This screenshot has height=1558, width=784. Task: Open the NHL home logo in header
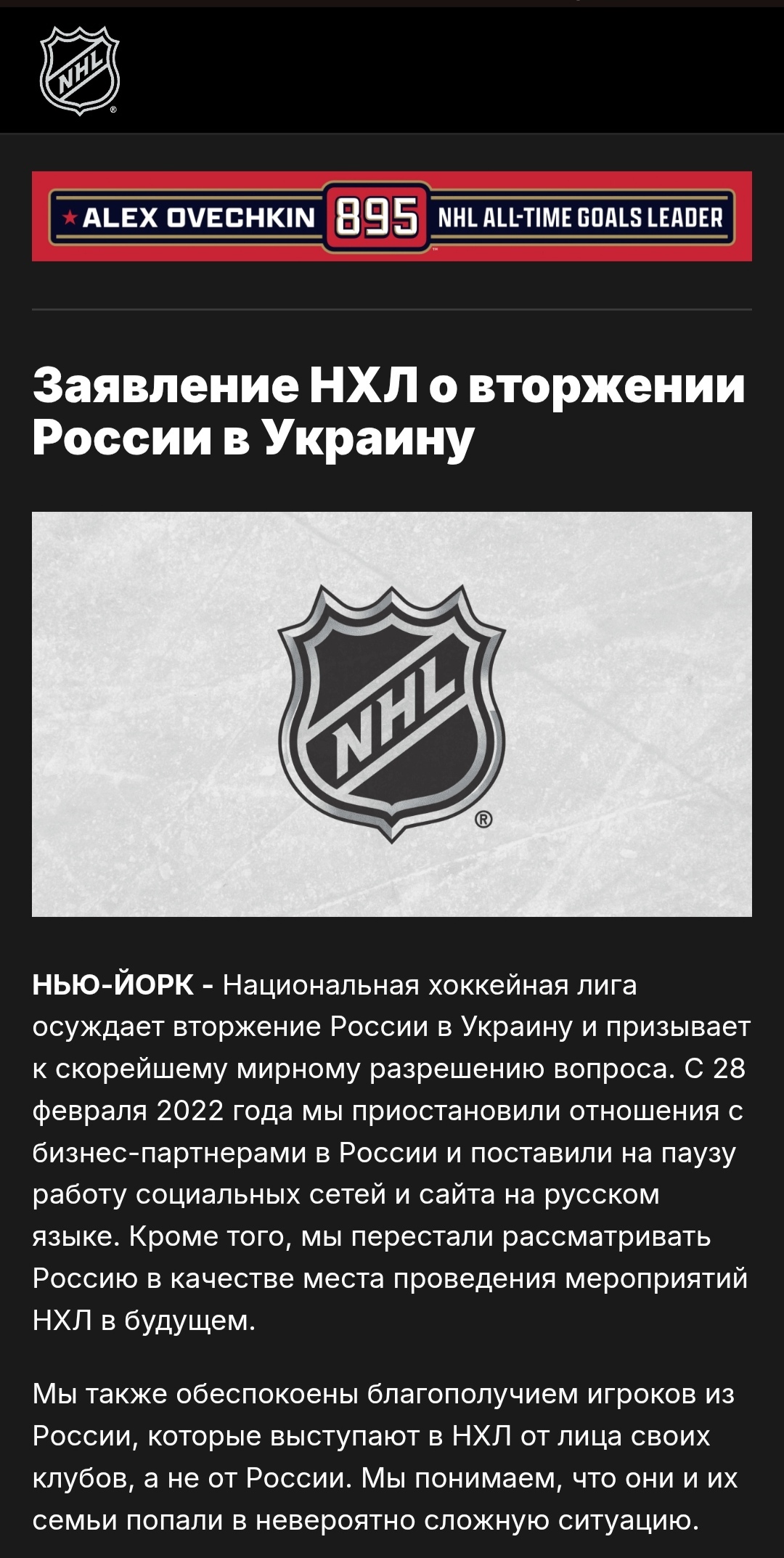79,70
